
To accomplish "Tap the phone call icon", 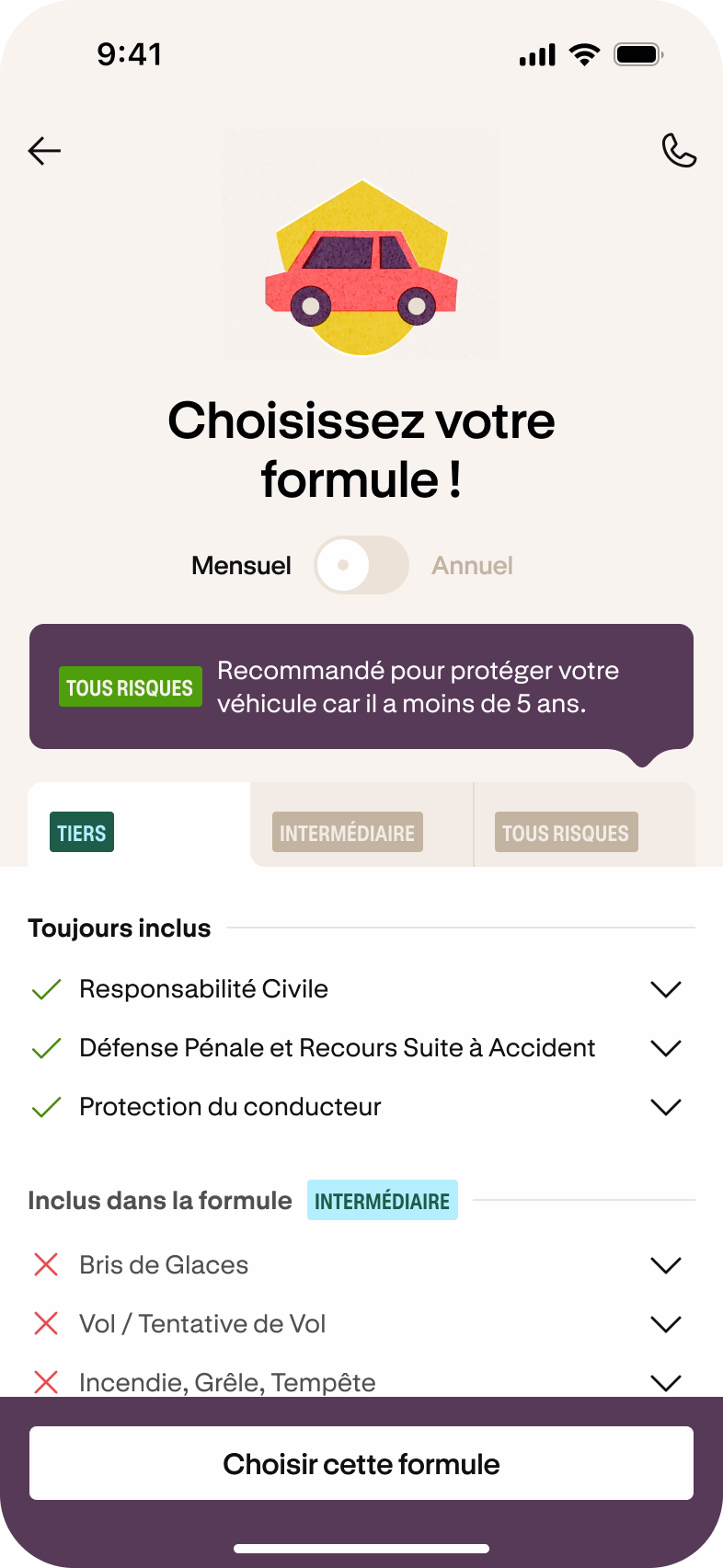I will pos(679,151).
